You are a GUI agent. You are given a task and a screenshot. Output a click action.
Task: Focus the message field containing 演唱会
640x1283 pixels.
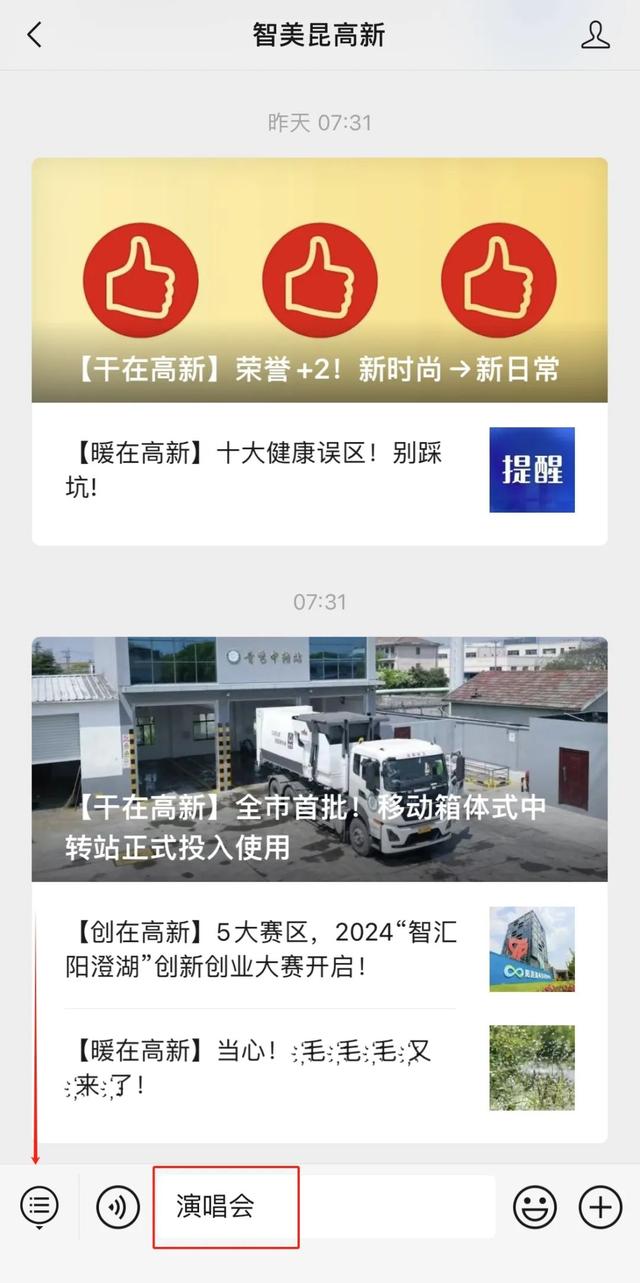[320, 1207]
